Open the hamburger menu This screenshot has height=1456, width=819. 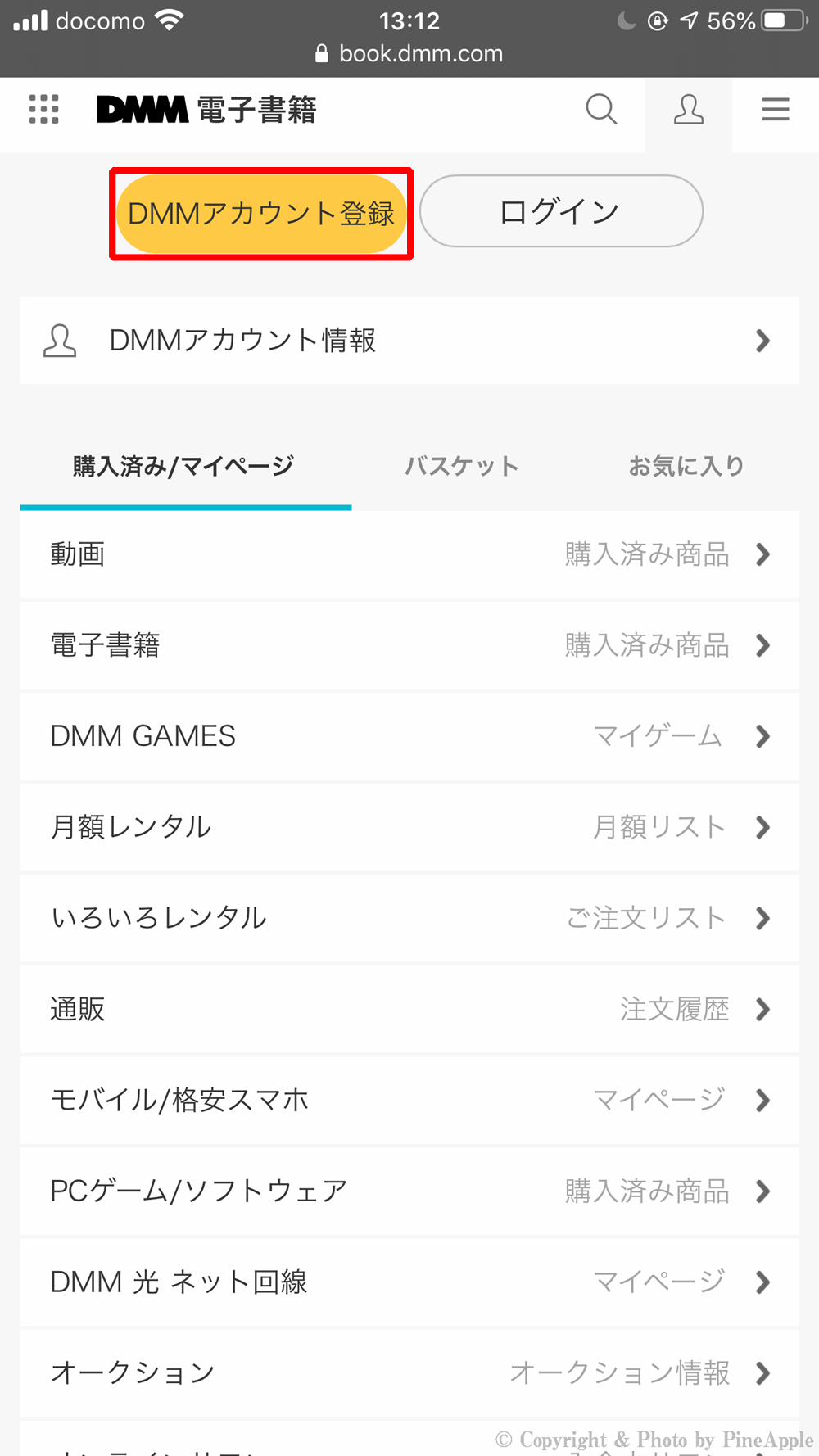pos(775,110)
